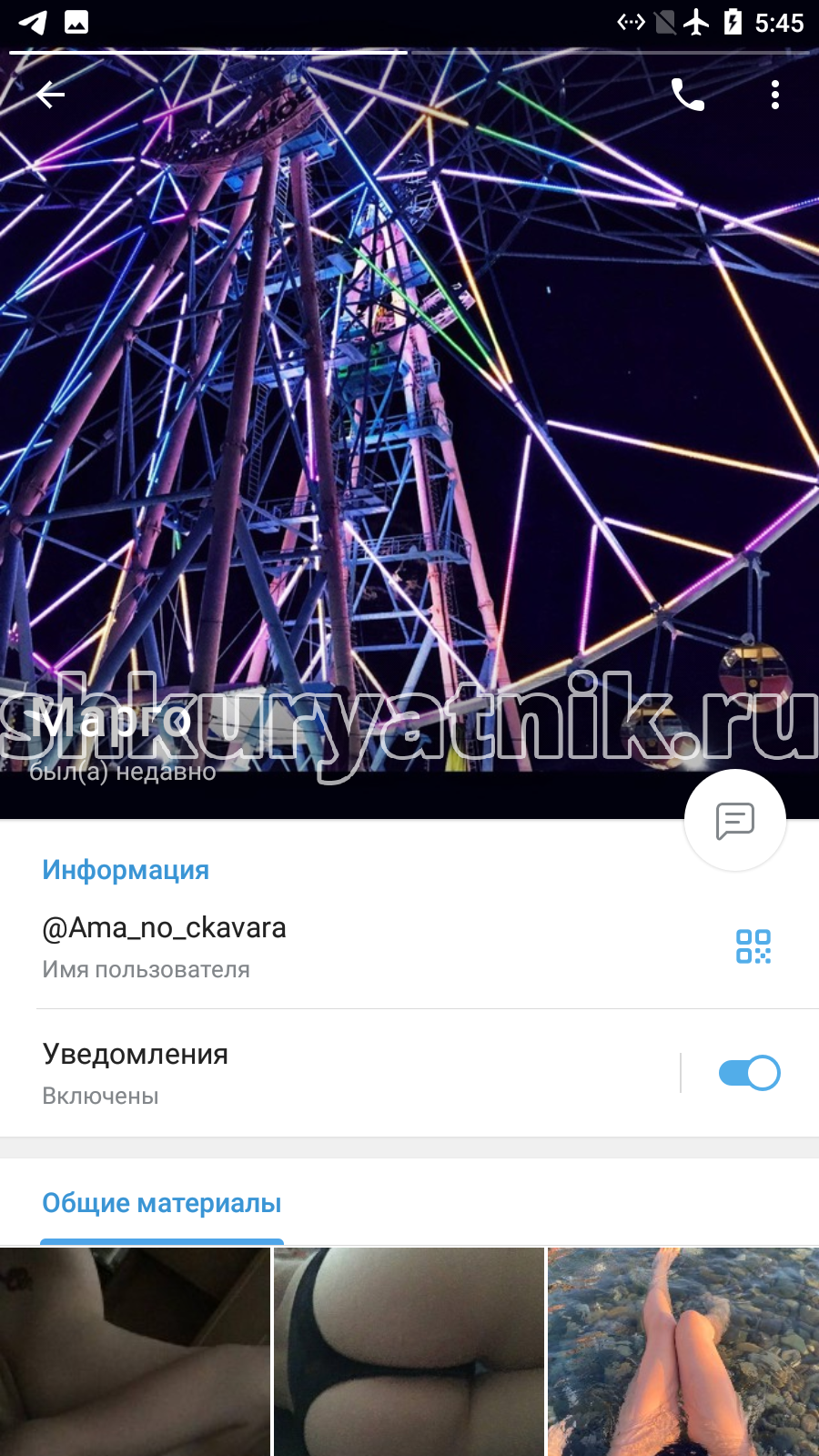819x1456 pixels.
Task: Open the three-dot overflow menu
Action: point(775,95)
